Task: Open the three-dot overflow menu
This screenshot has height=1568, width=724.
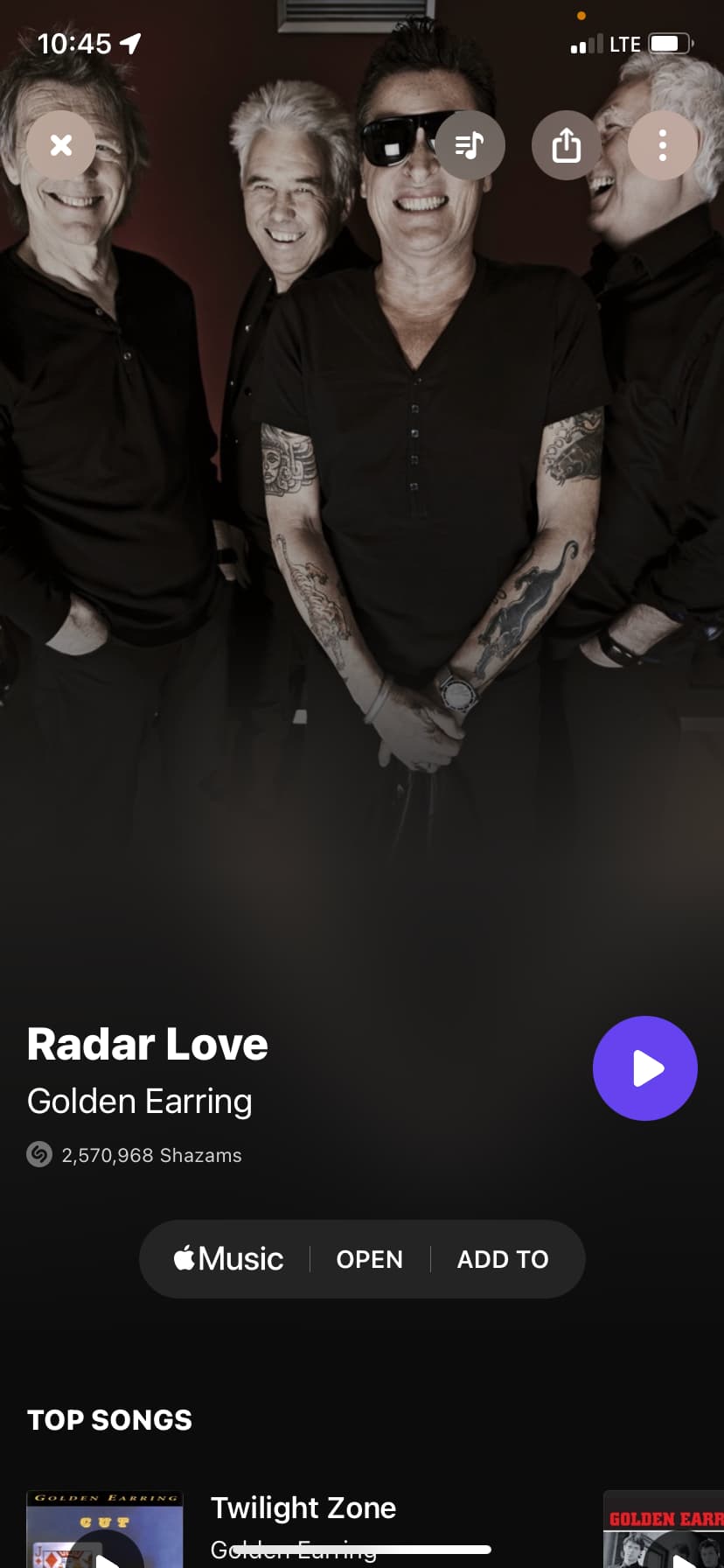Action: pyautogui.click(x=662, y=145)
